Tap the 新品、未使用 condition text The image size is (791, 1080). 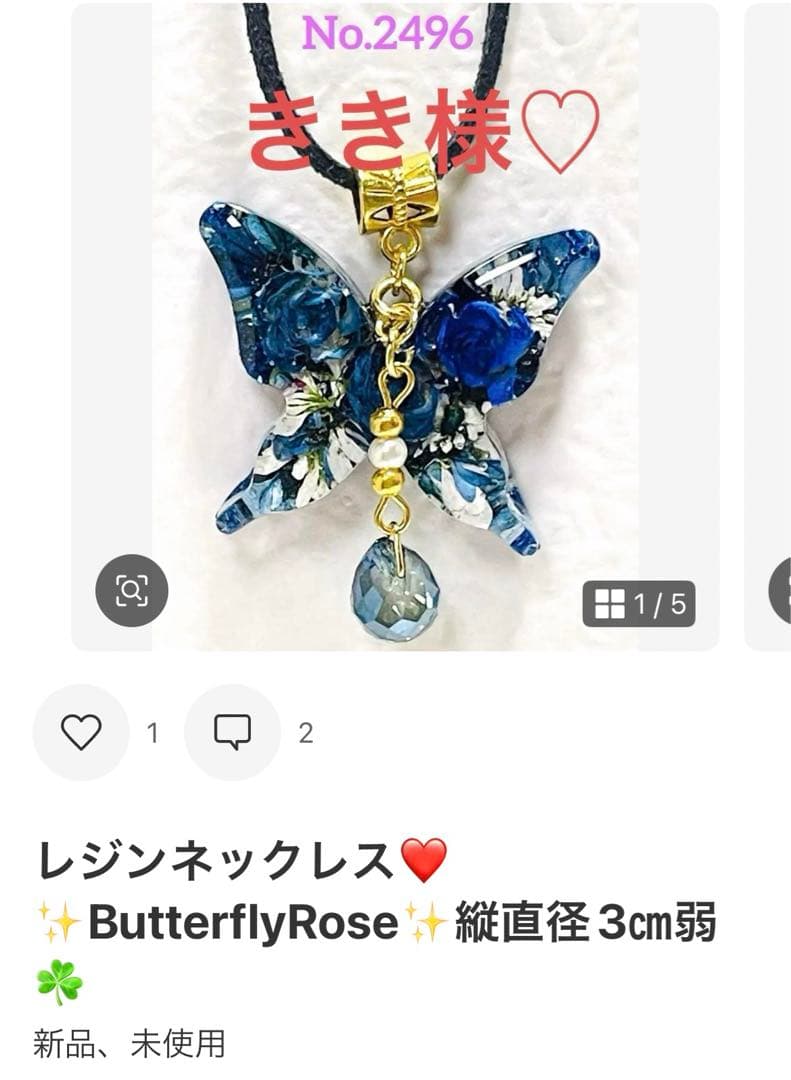pyautogui.click(x=128, y=1040)
